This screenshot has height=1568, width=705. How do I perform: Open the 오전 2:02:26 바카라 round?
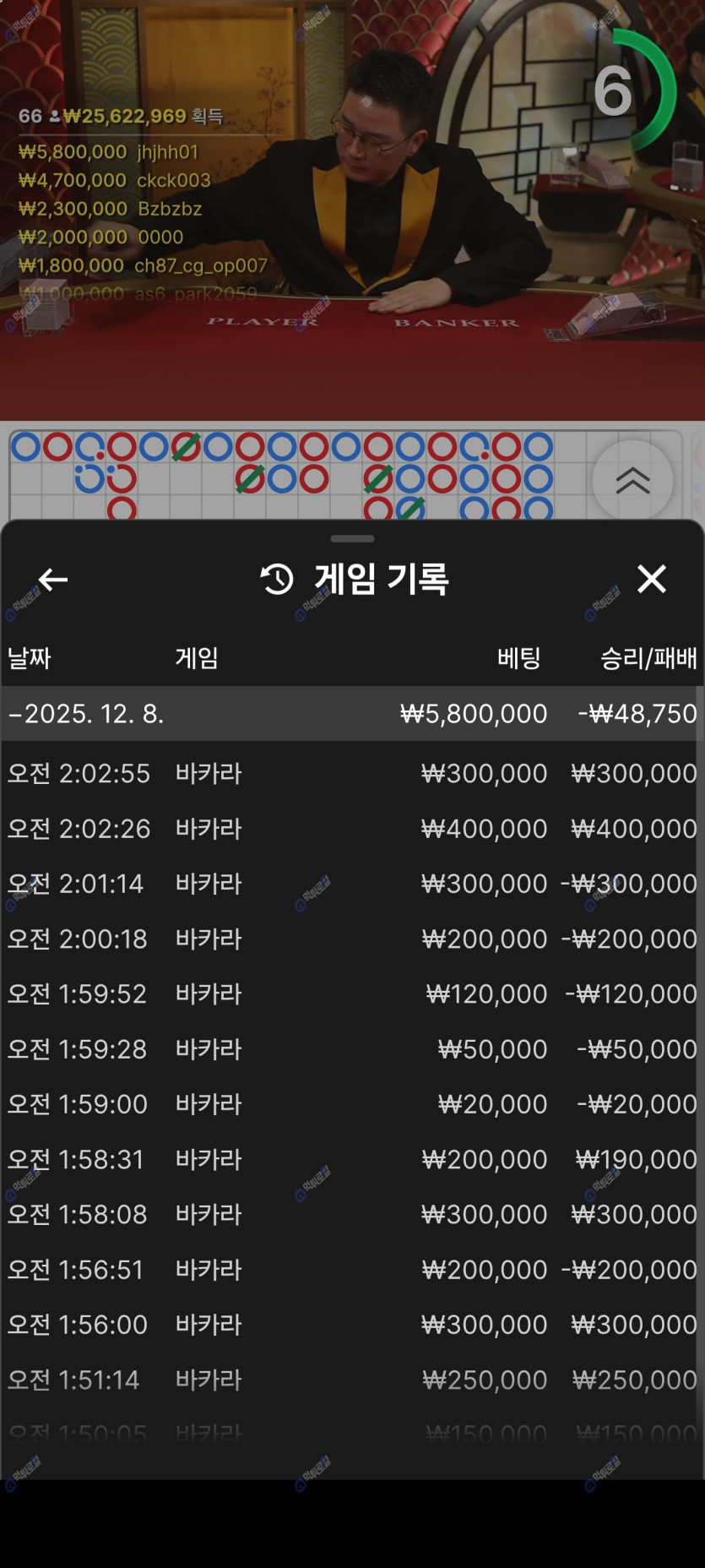pyautogui.click(x=351, y=829)
